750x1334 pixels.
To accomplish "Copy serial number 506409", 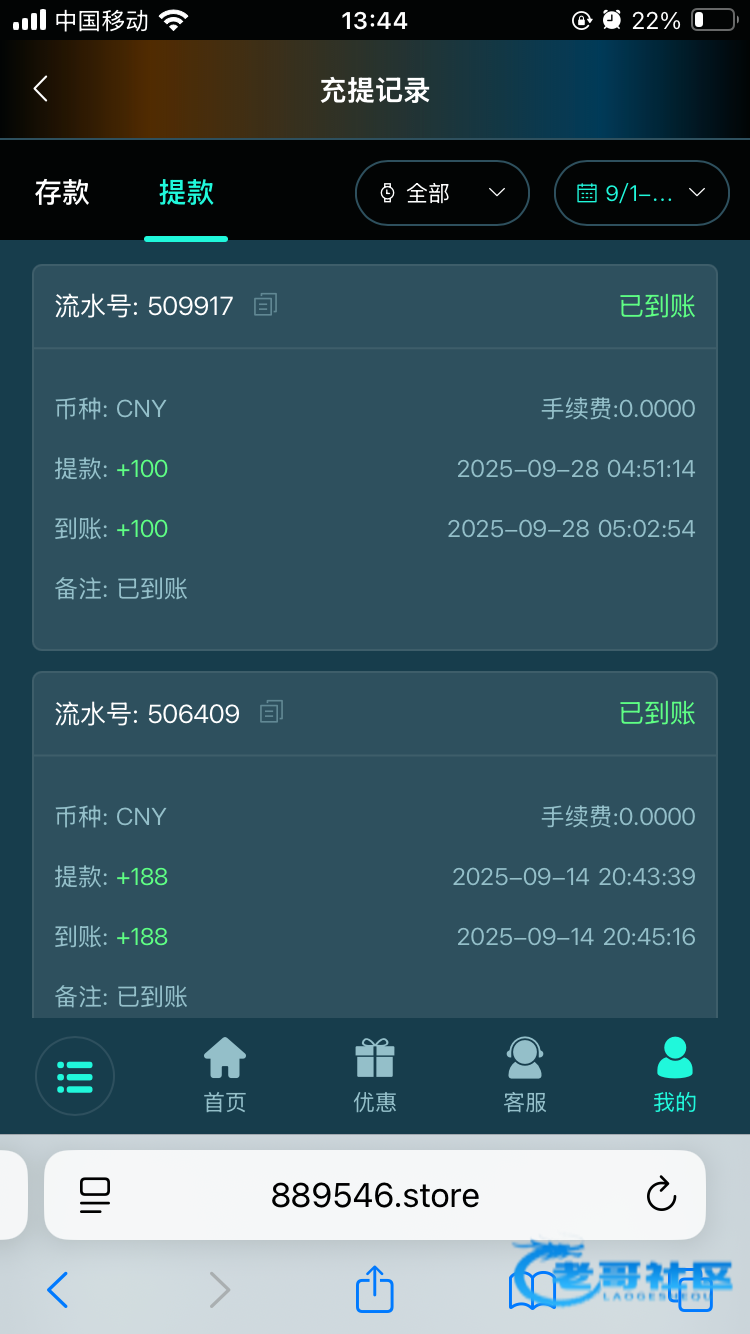I will [x=271, y=713].
